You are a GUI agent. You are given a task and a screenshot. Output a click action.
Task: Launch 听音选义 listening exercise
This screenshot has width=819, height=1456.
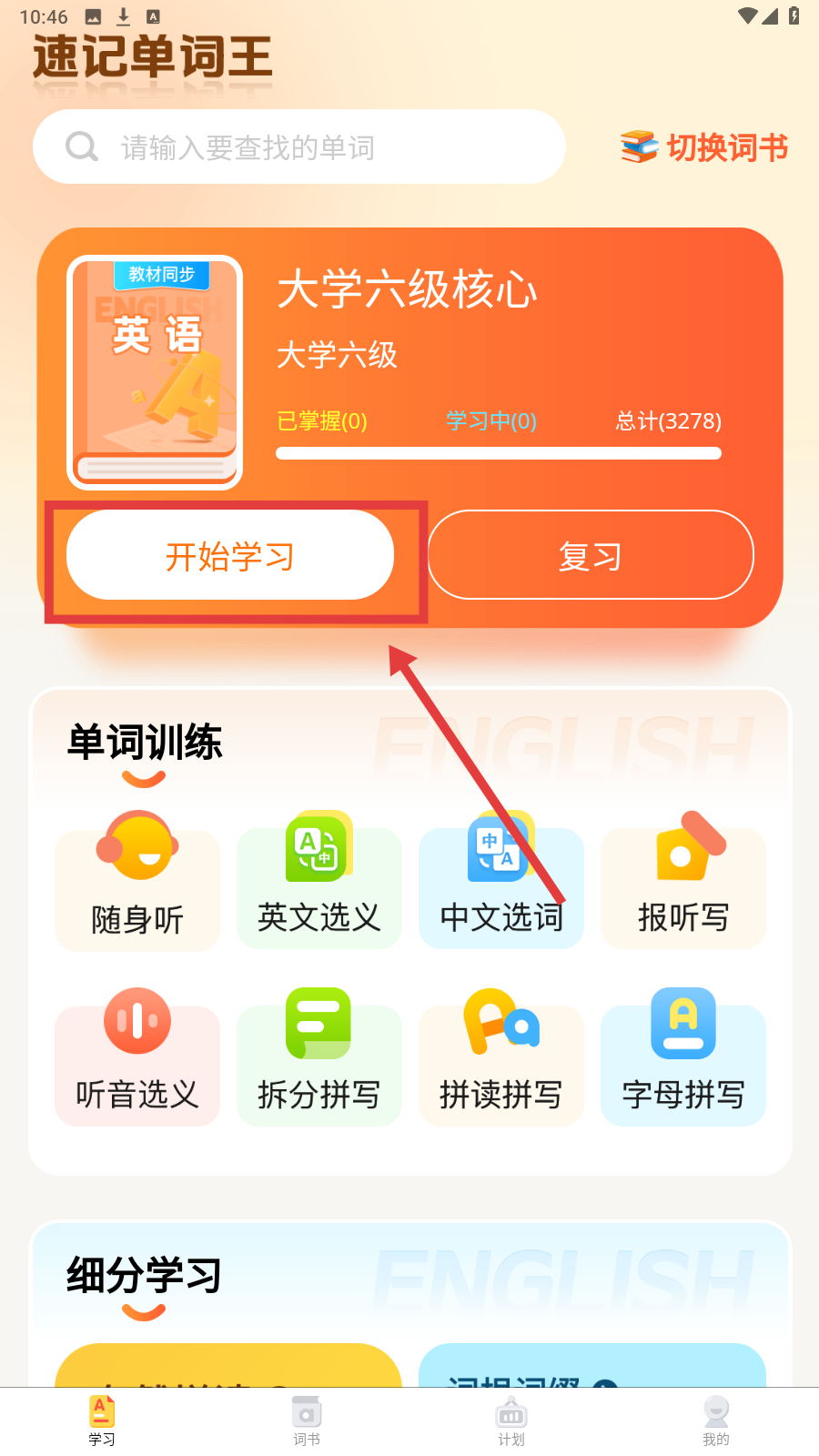[x=137, y=1065]
